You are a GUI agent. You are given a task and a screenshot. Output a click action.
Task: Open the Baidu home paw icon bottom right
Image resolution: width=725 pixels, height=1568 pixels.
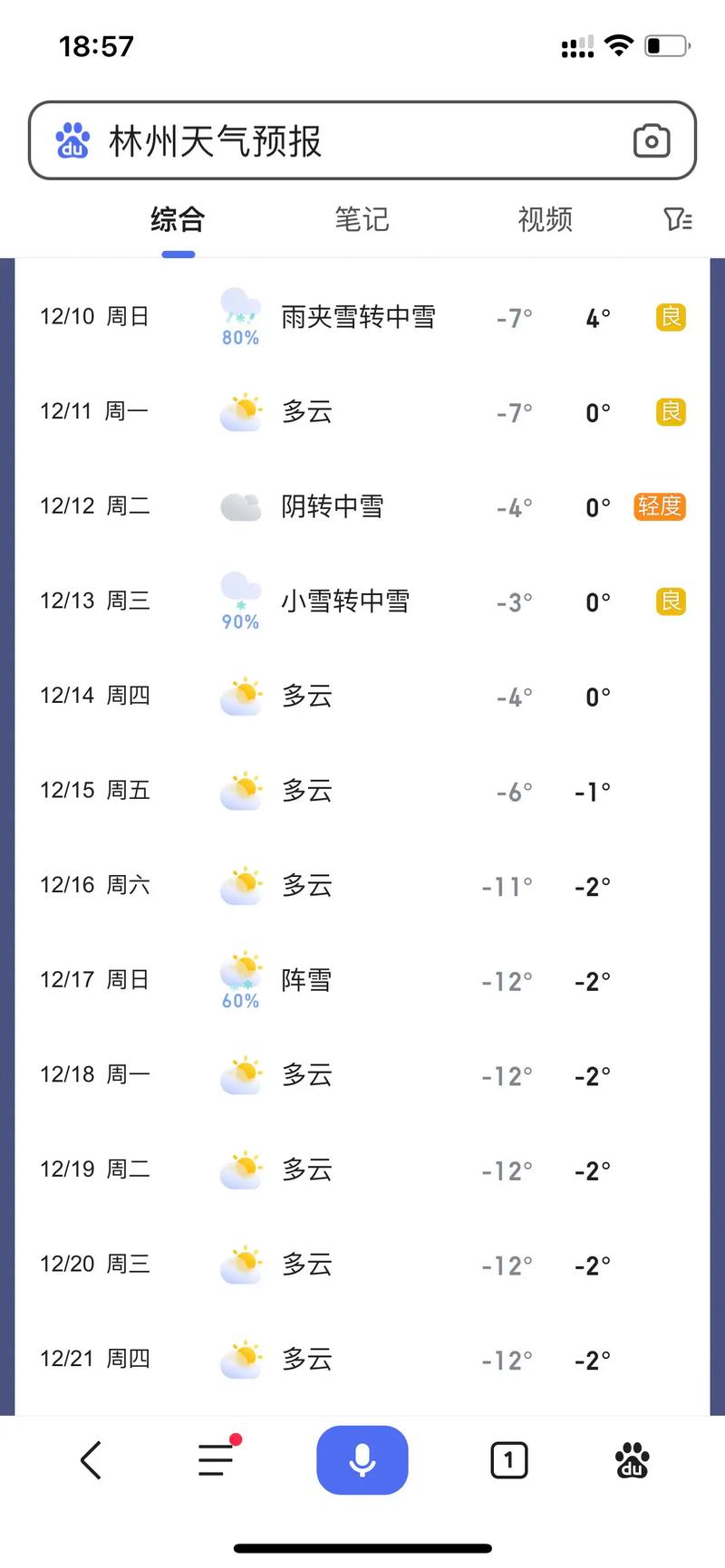coord(633,1459)
